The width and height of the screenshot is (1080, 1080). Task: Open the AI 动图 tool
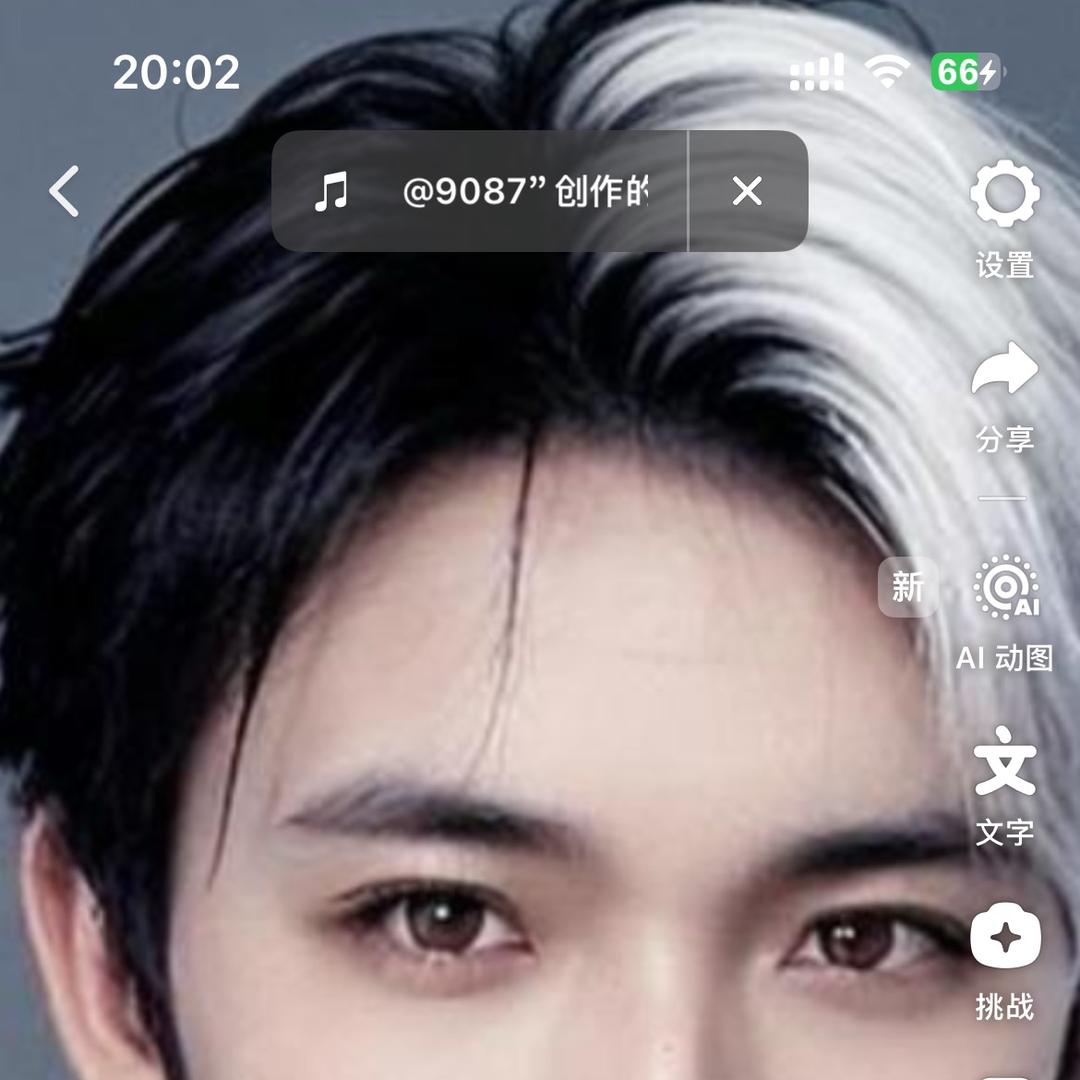[x=1004, y=610]
